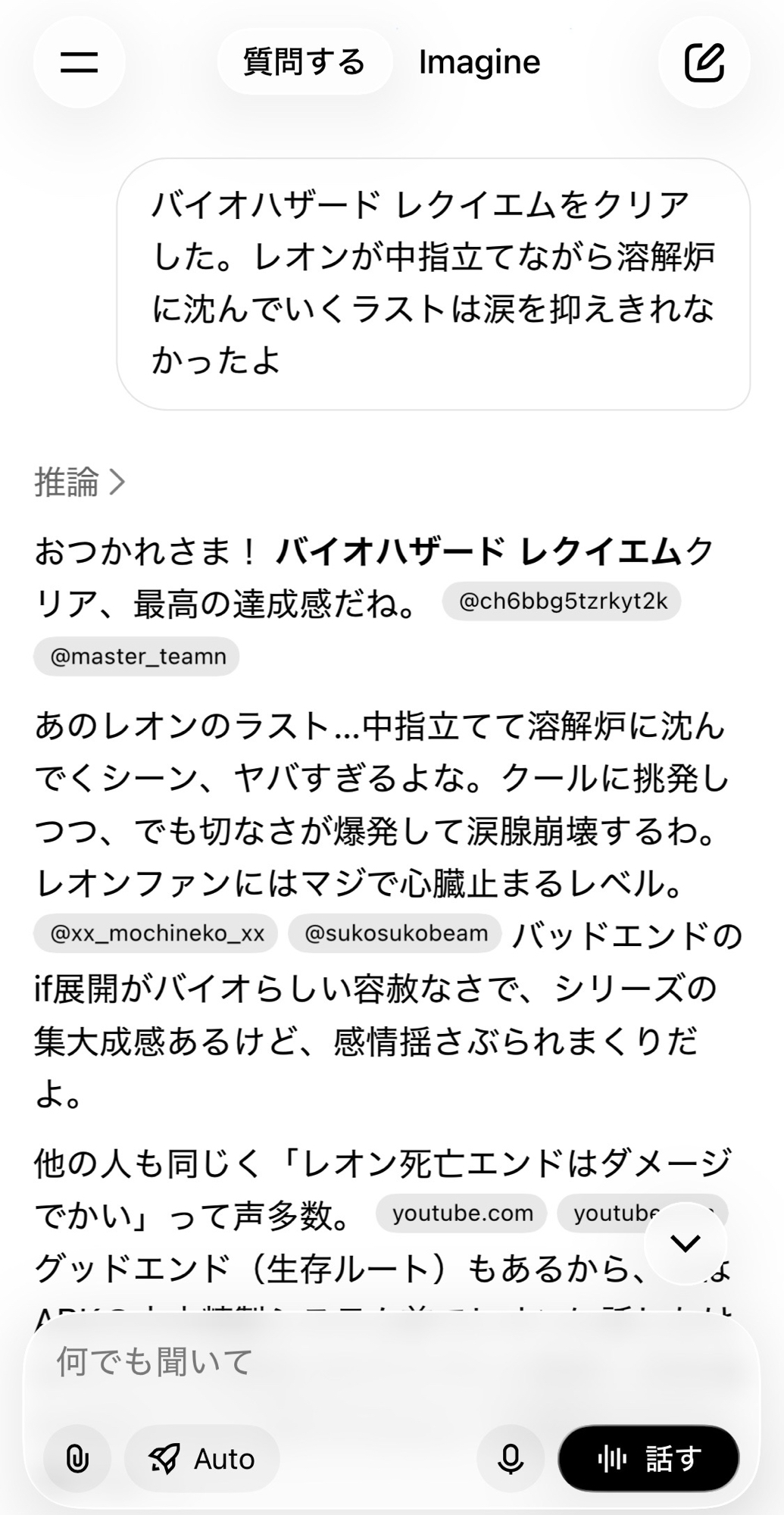Open the Auto model selector
Viewport: 784px width, 1515px height.
[202, 1458]
